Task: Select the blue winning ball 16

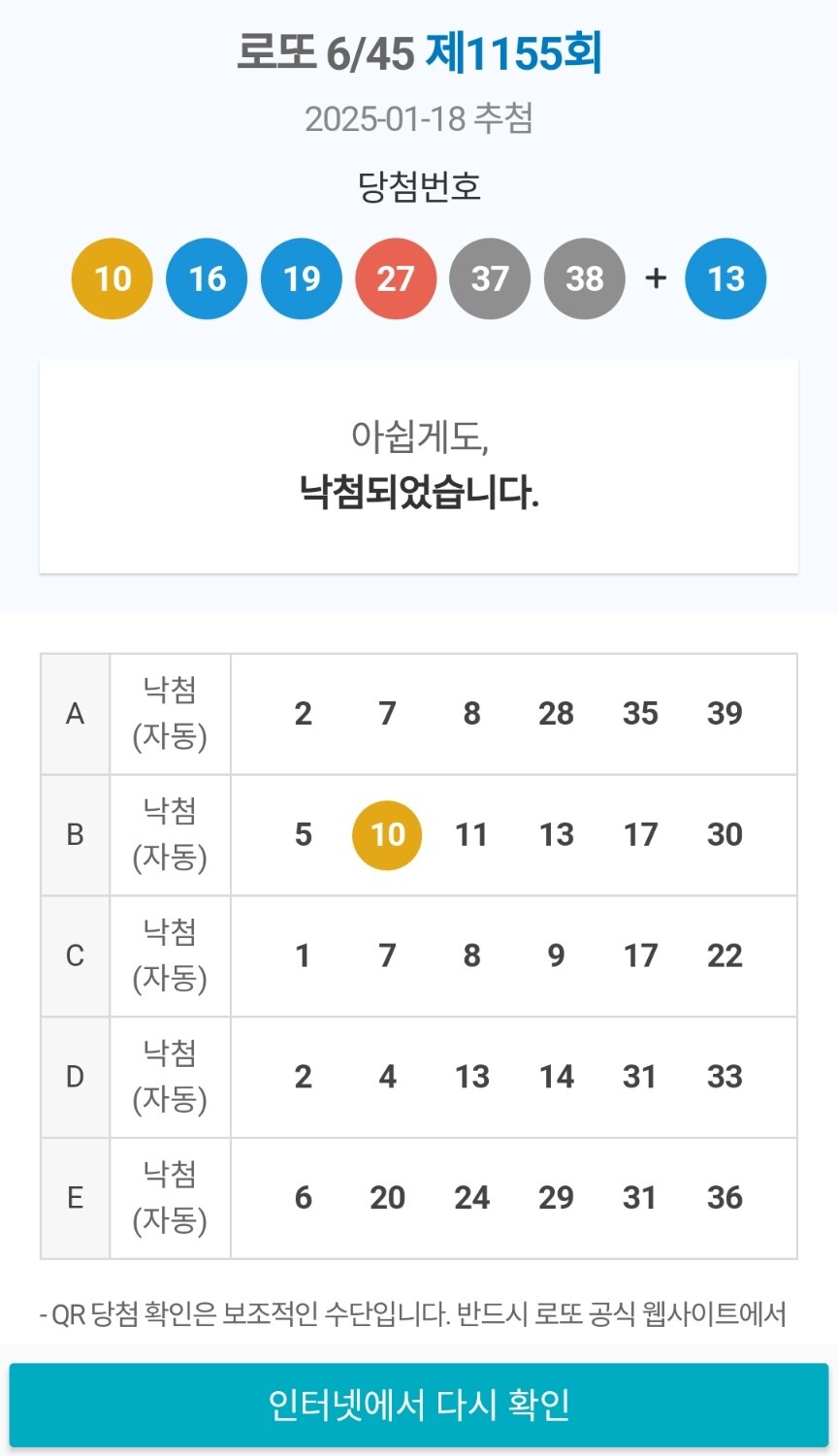Action: pyautogui.click(x=206, y=278)
